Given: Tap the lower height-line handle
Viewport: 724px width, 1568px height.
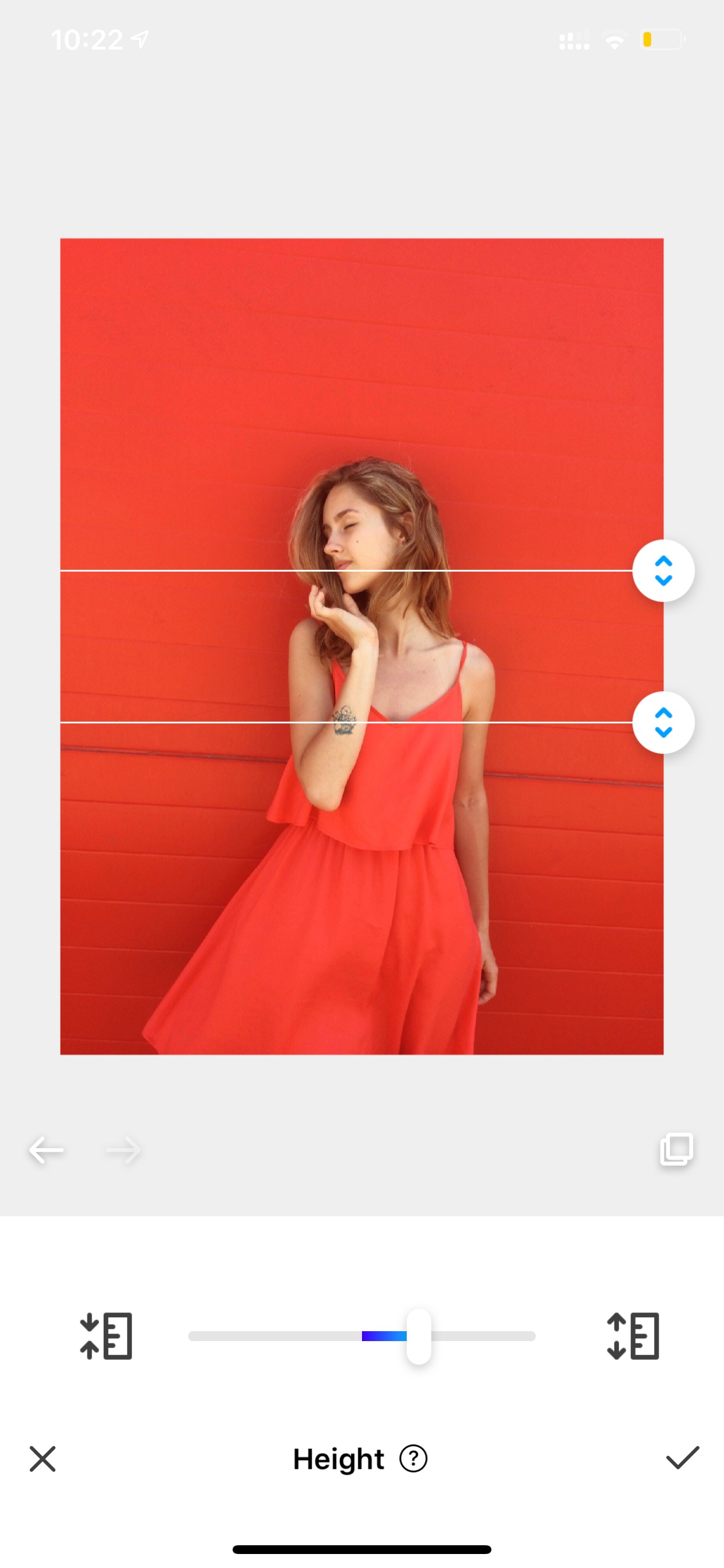Looking at the screenshot, I should tap(663, 723).
